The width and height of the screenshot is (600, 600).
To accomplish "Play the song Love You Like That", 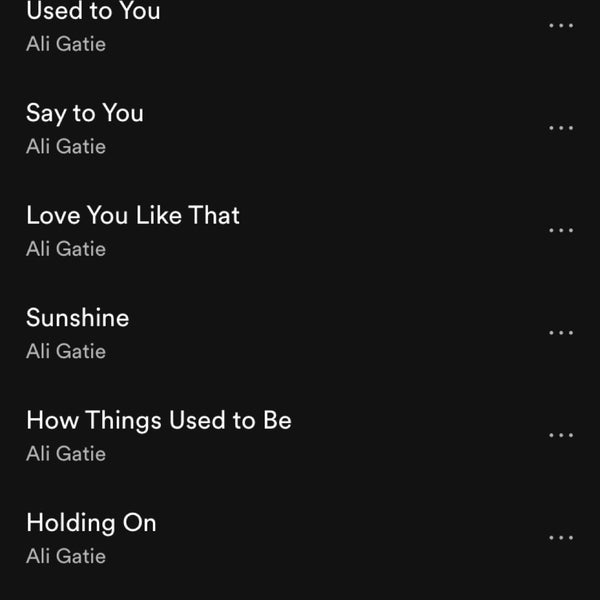I will [133, 215].
